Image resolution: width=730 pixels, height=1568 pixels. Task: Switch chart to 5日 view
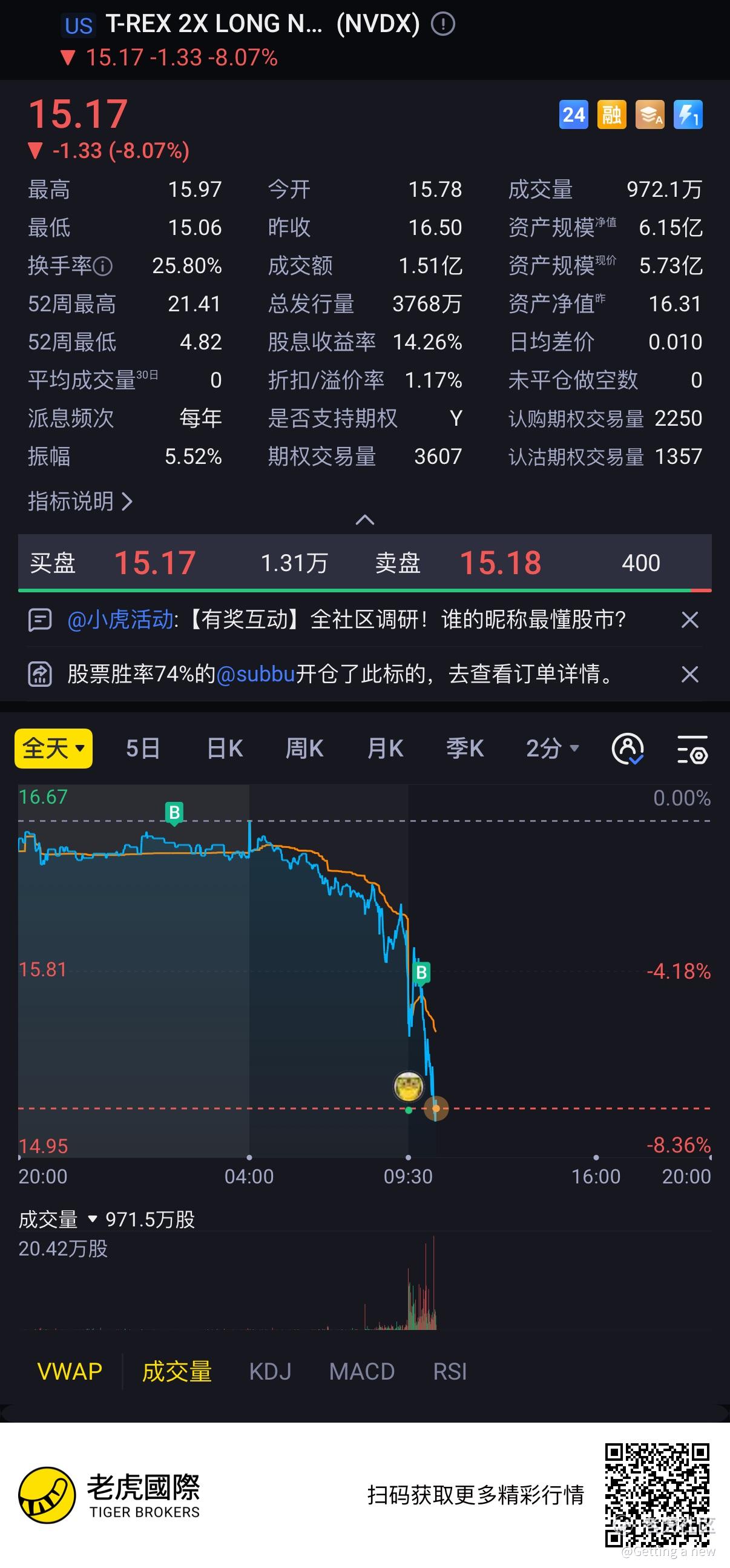143,748
